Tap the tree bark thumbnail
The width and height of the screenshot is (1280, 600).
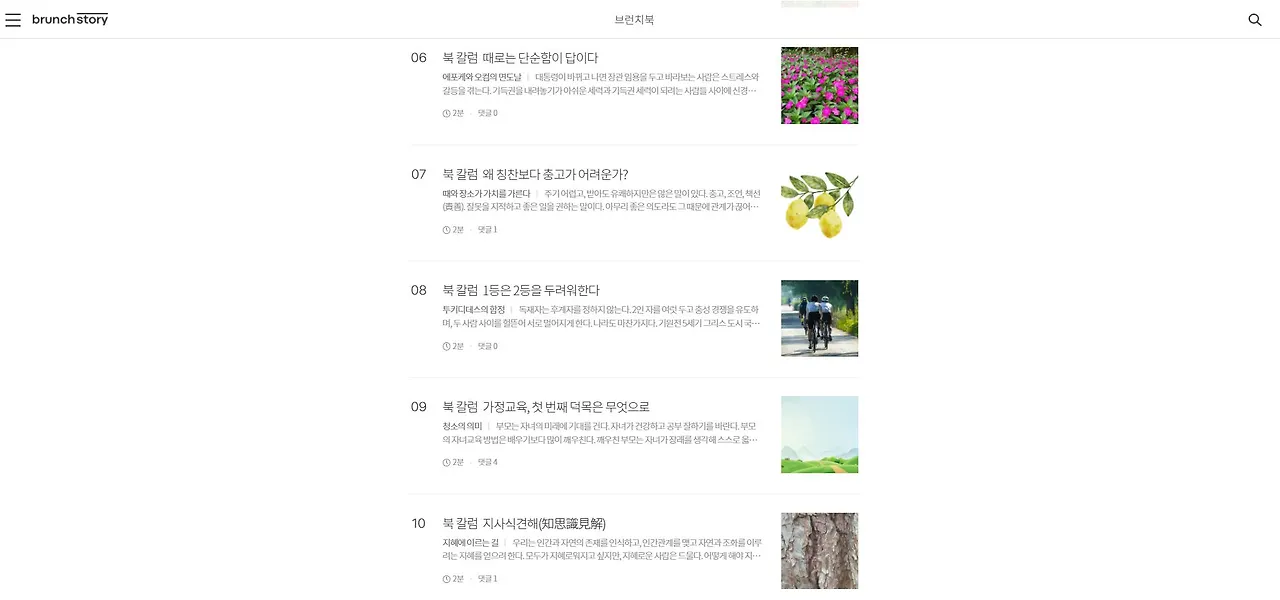click(x=819, y=551)
